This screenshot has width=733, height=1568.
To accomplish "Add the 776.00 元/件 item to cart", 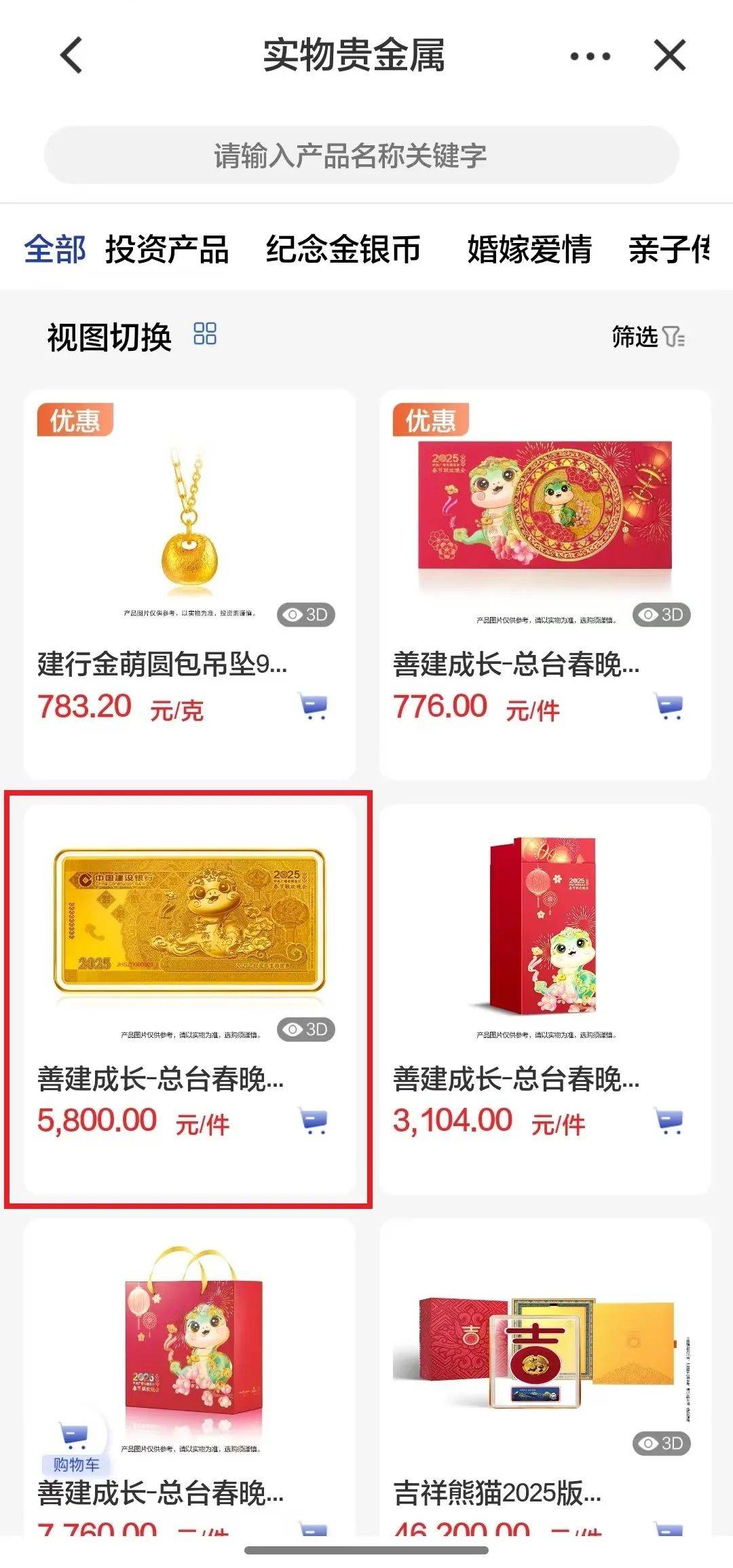I will (x=669, y=707).
